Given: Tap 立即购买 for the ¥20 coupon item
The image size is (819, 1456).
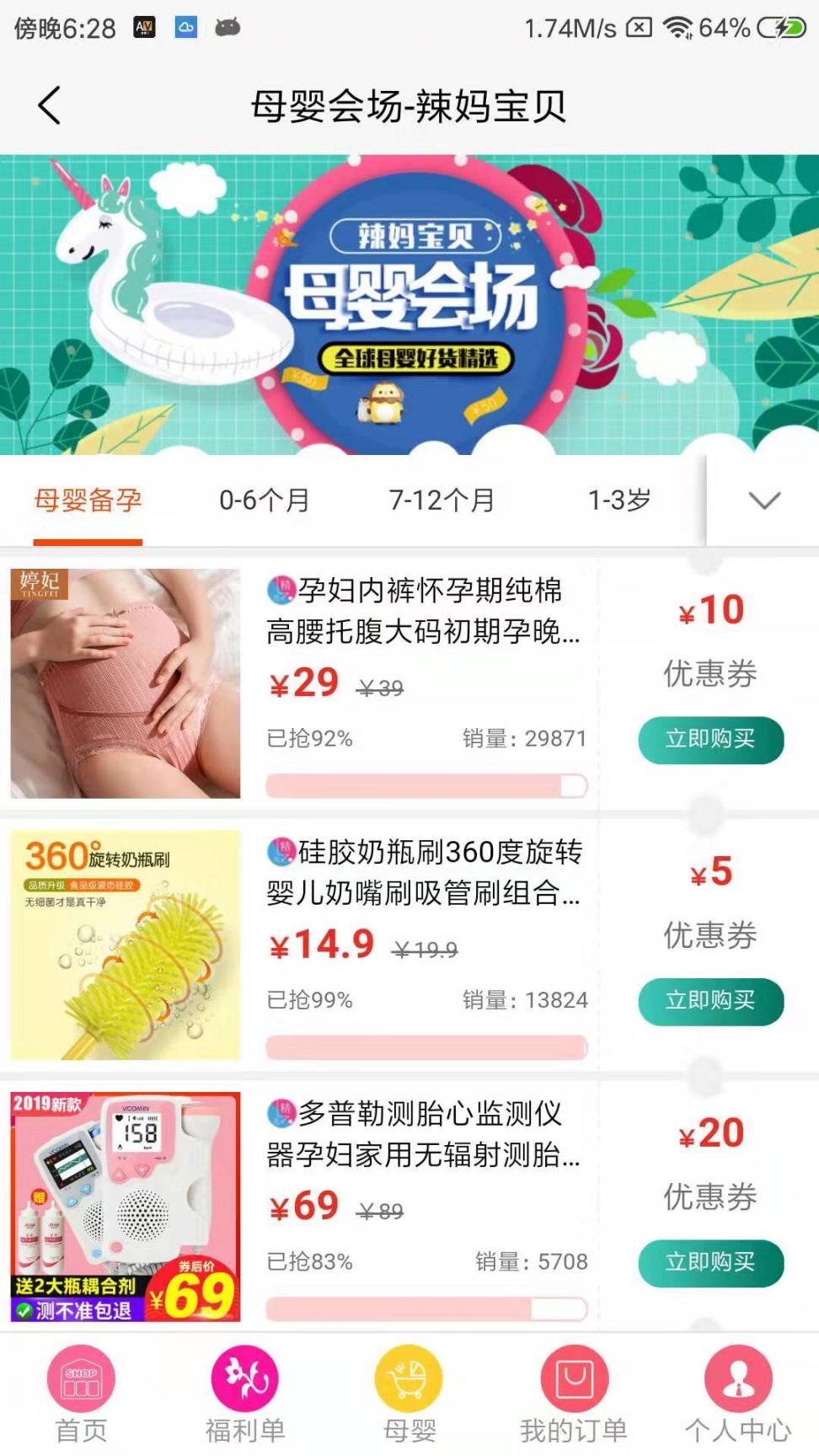Looking at the screenshot, I should [x=710, y=1262].
